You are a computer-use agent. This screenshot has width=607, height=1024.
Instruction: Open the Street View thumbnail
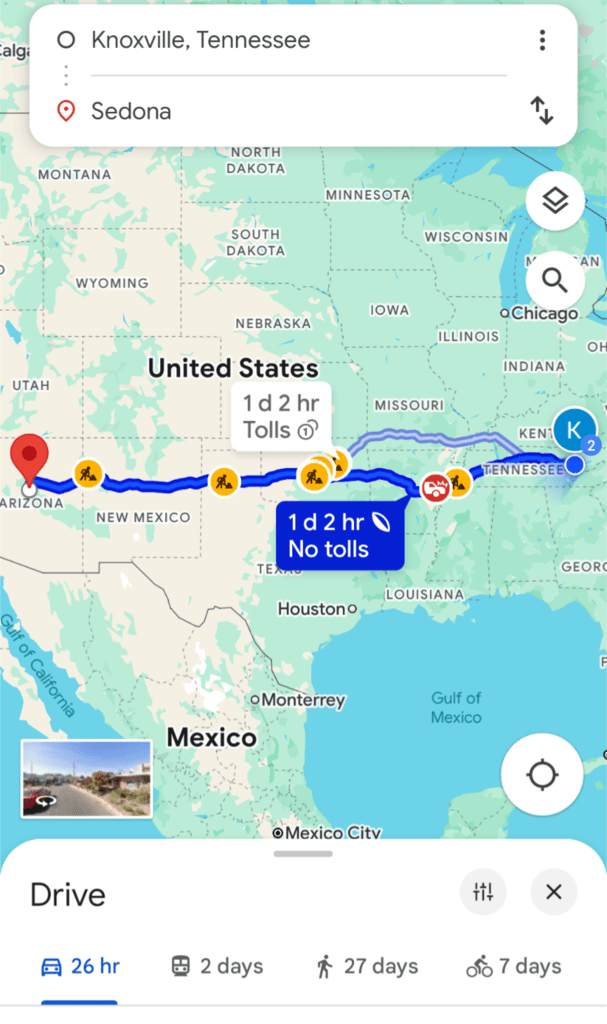86,779
